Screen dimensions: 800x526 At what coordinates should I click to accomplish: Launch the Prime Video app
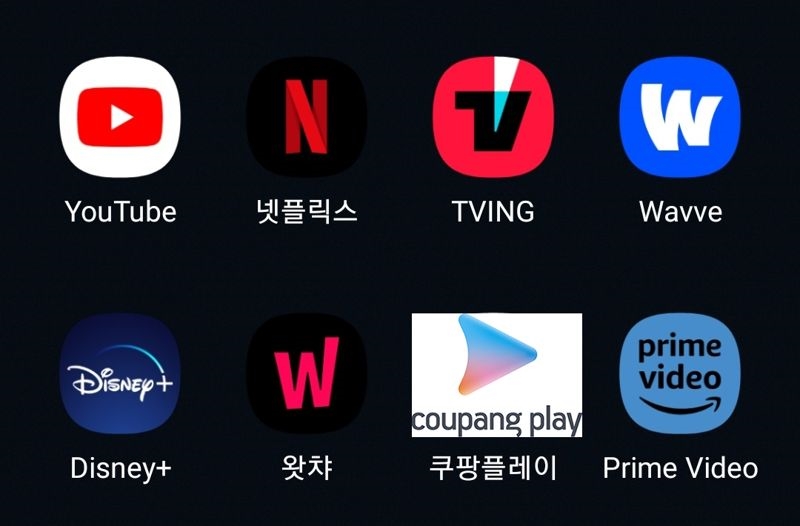[680, 373]
